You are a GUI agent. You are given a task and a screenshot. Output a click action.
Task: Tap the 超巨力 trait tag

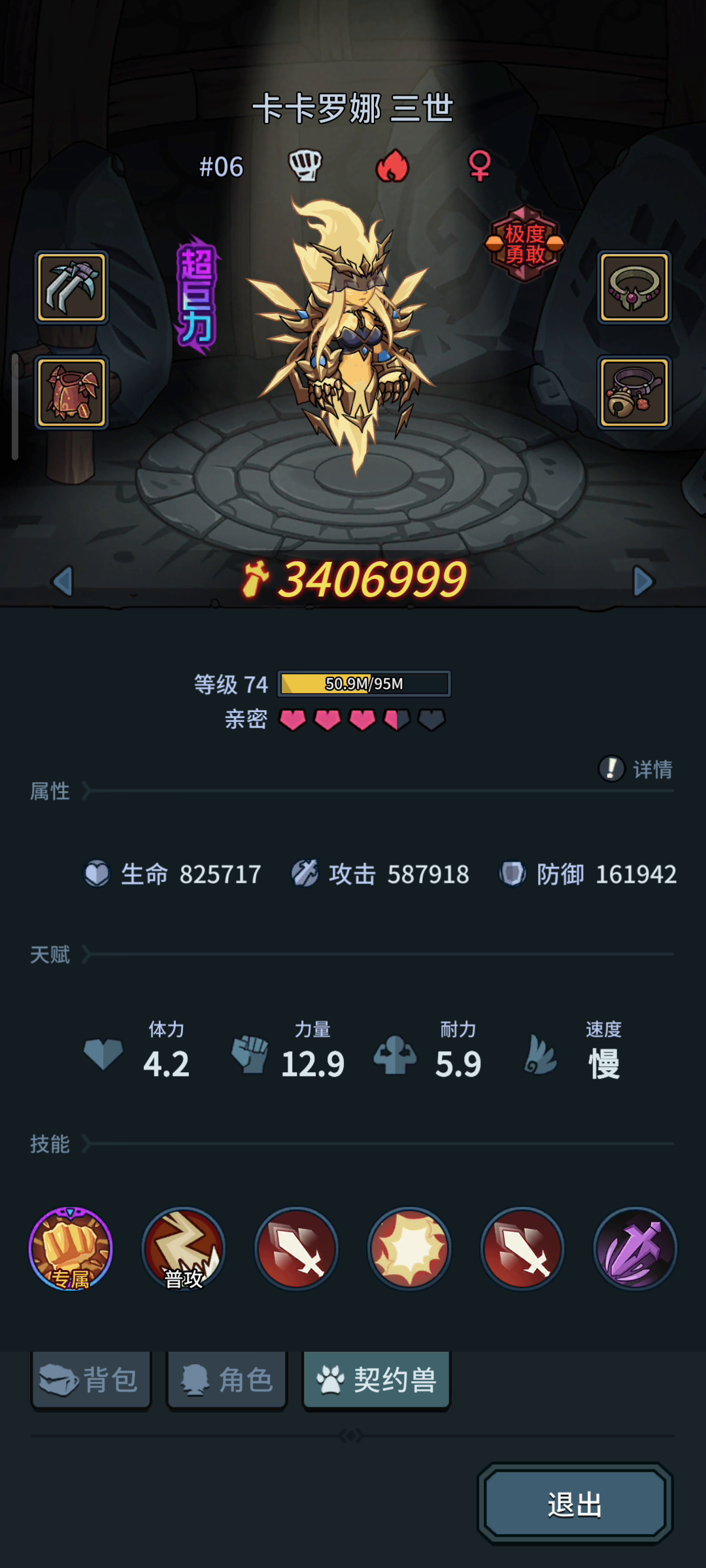[197, 295]
